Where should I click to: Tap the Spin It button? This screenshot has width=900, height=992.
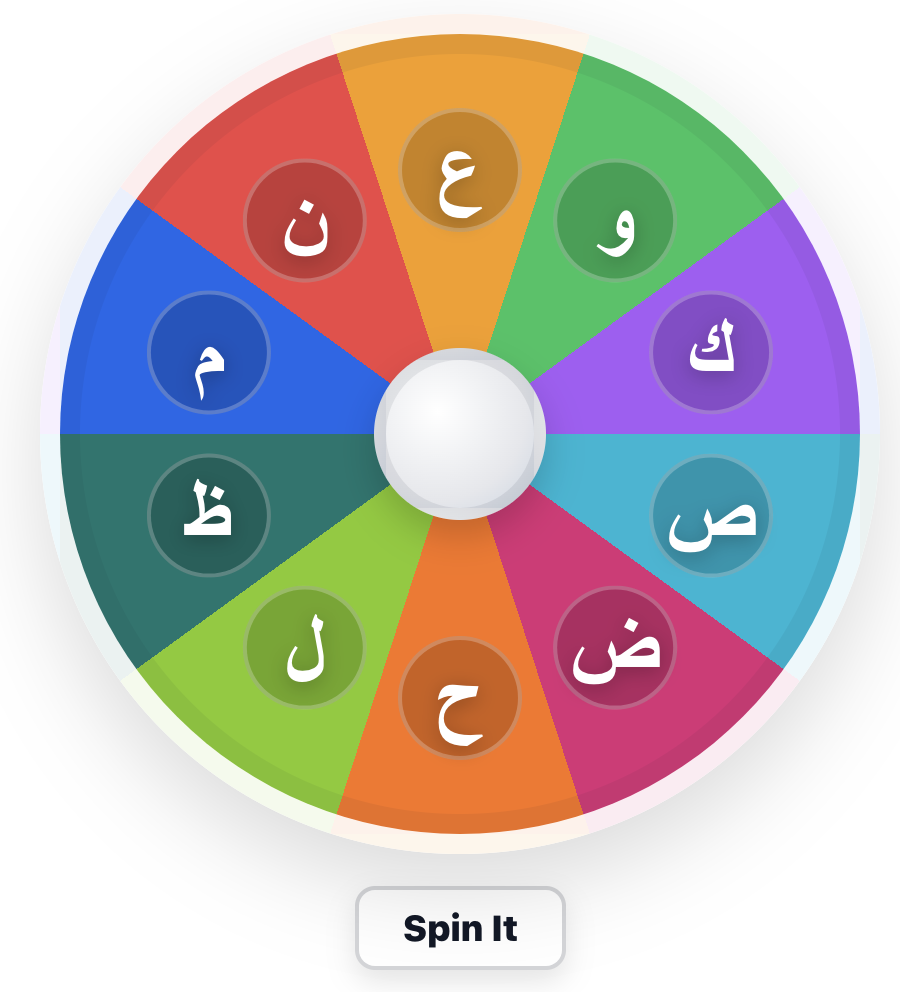460,928
